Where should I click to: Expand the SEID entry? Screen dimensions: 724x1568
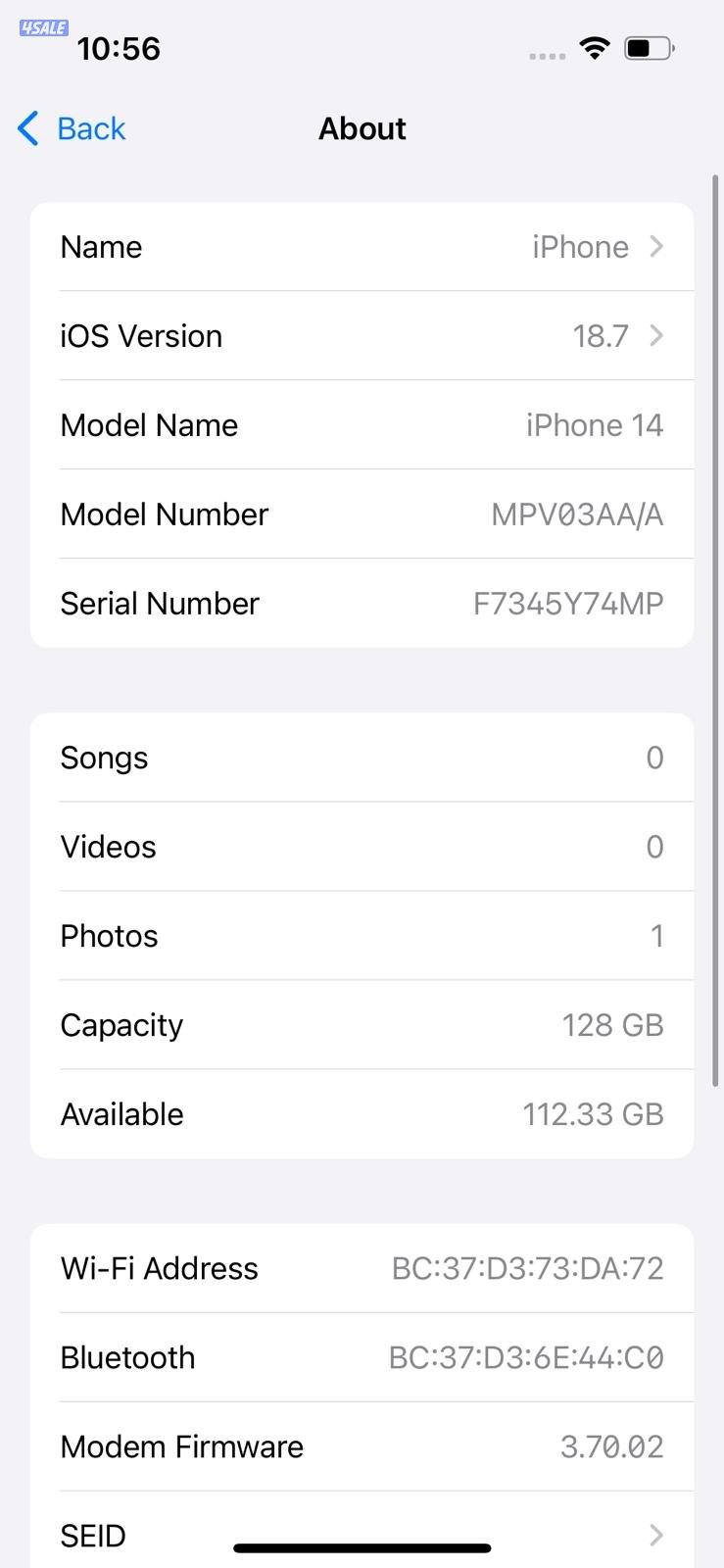362,1536
